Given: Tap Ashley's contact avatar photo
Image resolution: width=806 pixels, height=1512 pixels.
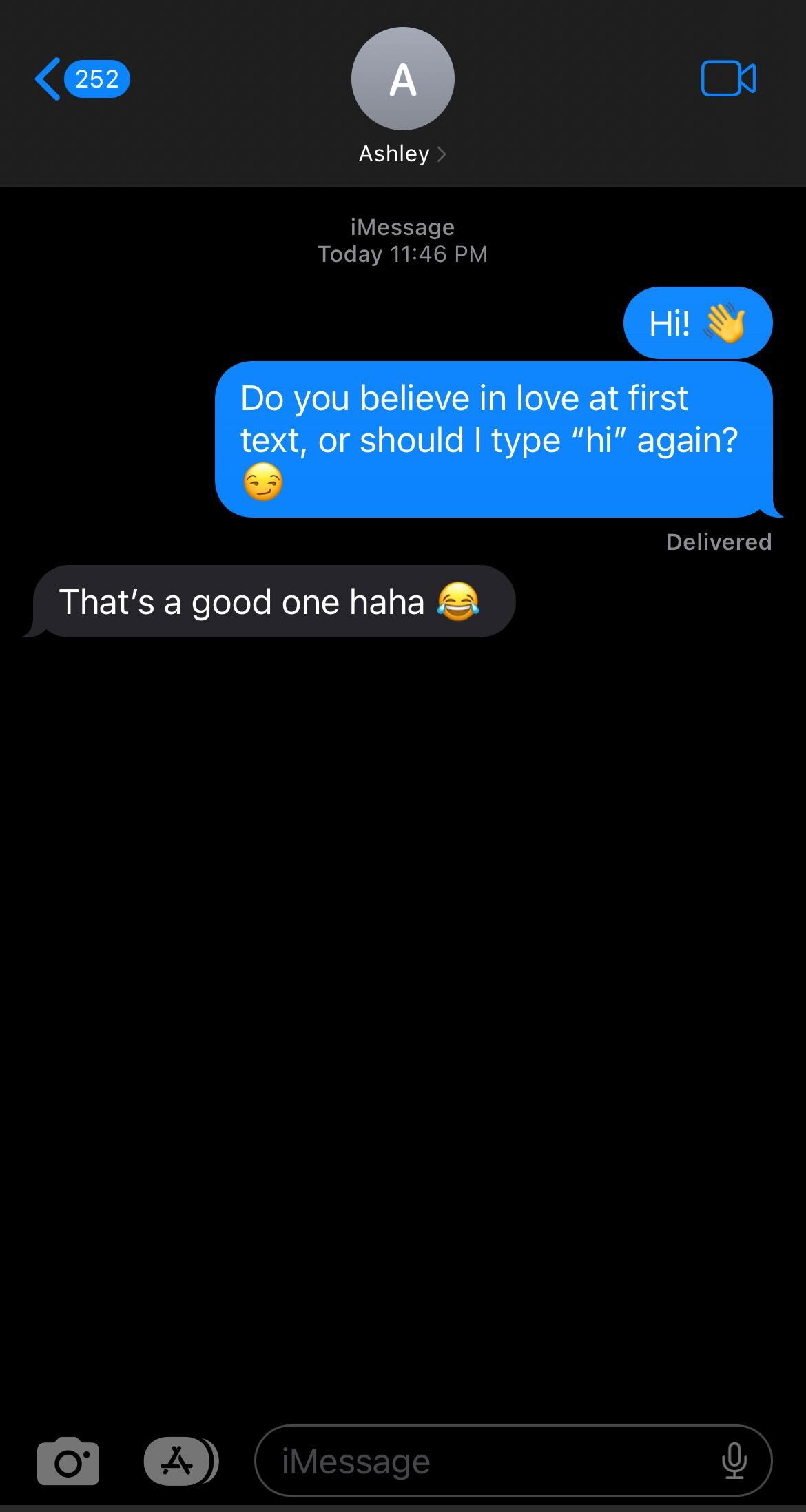Looking at the screenshot, I should pyautogui.click(x=402, y=79).
